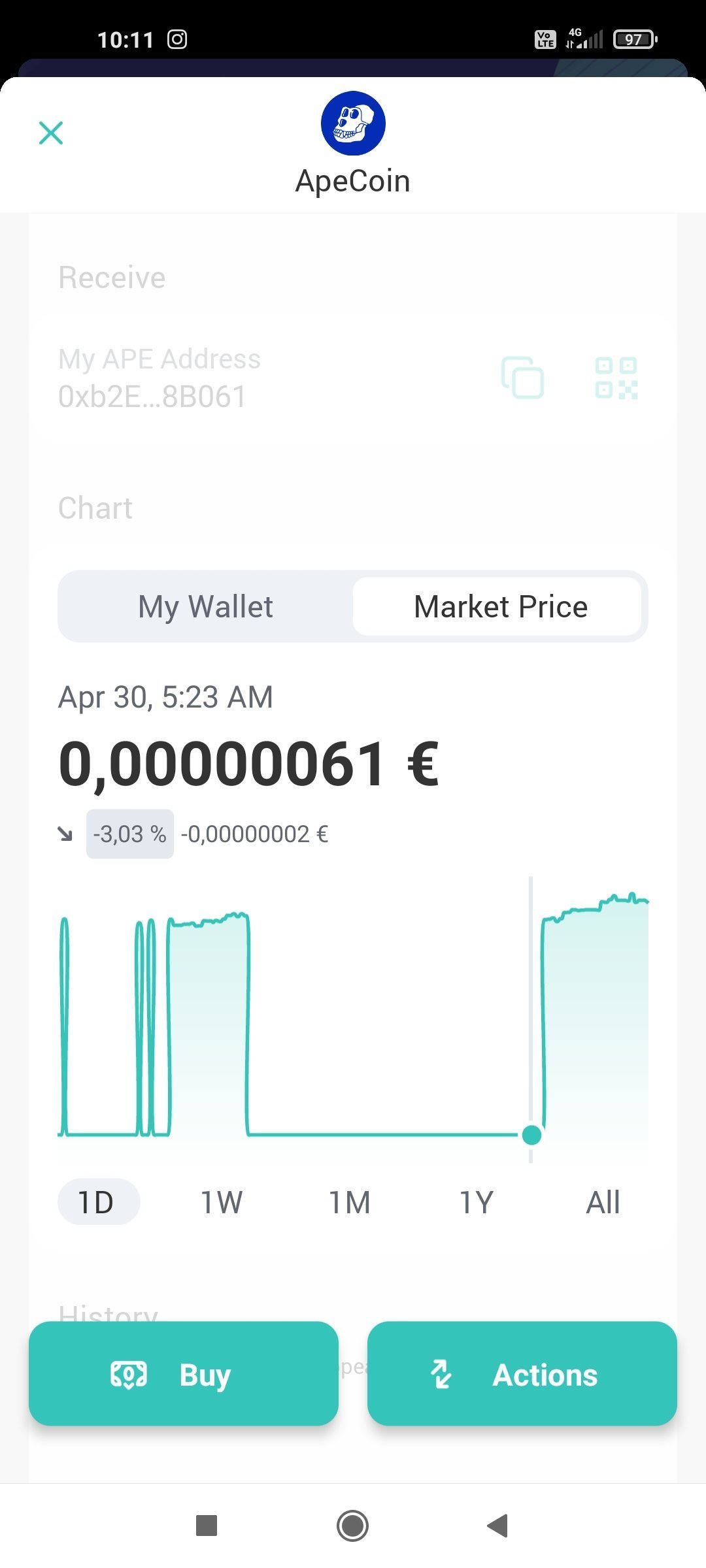Buy ApeCoin
706x1568 pixels.
[184, 1373]
